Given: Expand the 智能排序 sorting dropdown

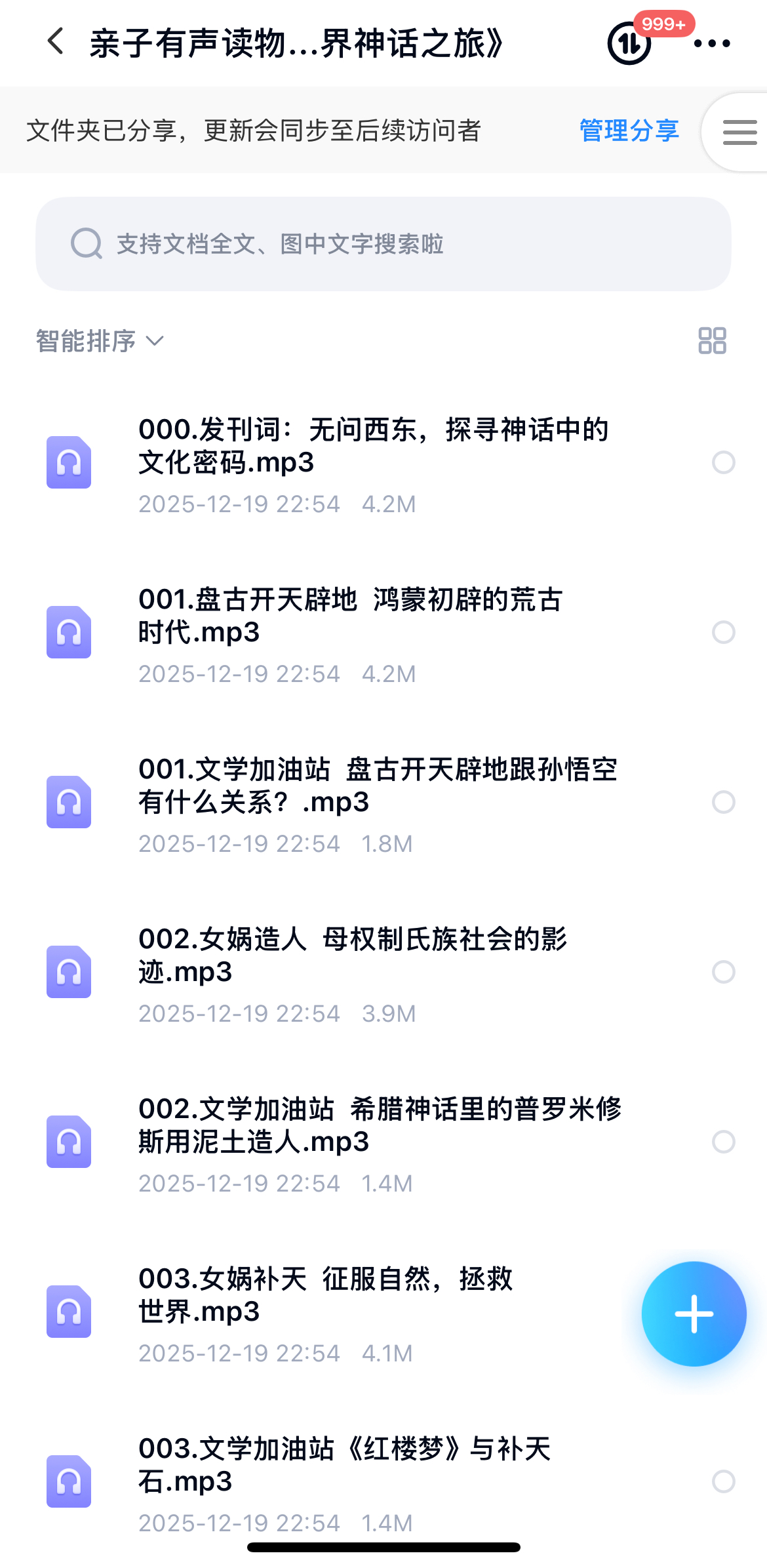Looking at the screenshot, I should [100, 341].
